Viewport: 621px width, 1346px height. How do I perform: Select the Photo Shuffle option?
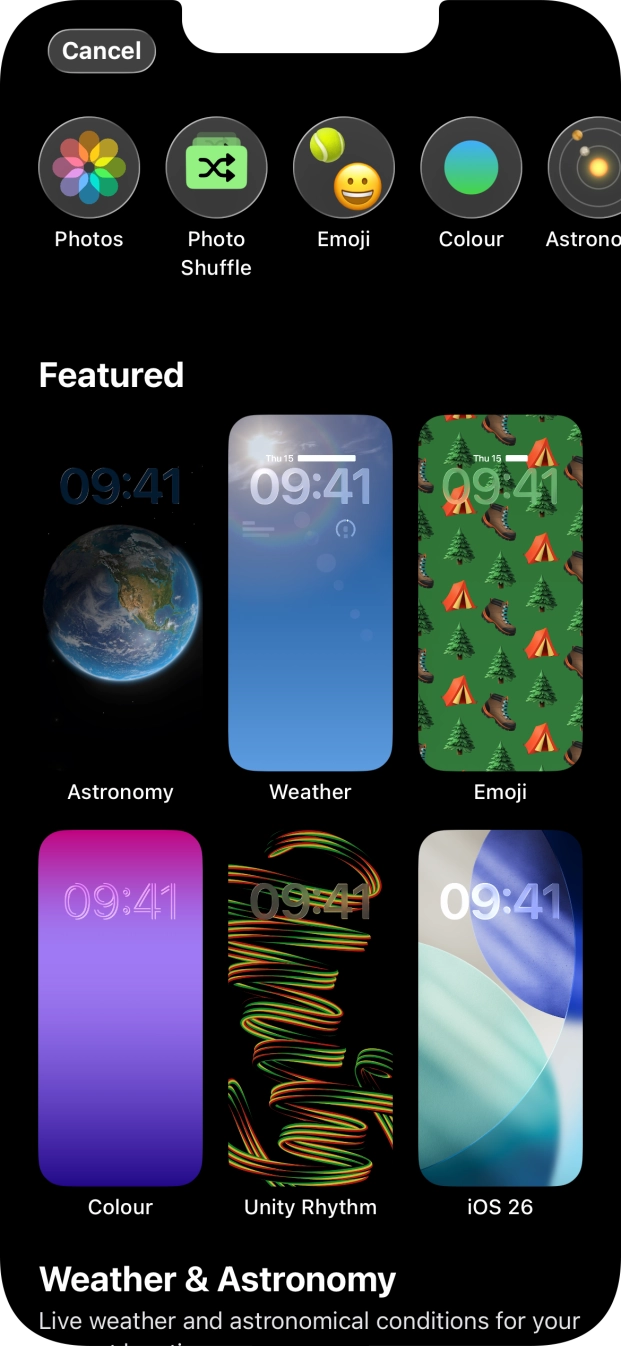click(x=216, y=167)
